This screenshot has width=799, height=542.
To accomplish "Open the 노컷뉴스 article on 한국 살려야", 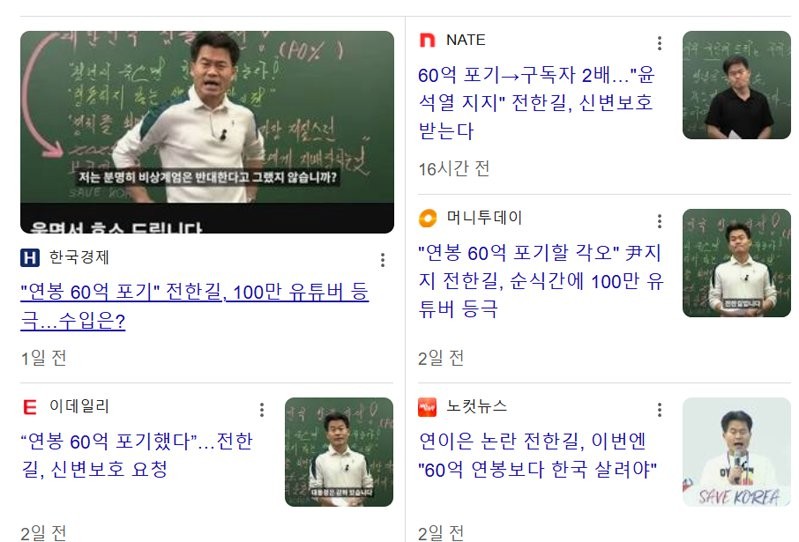I will [538, 455].
